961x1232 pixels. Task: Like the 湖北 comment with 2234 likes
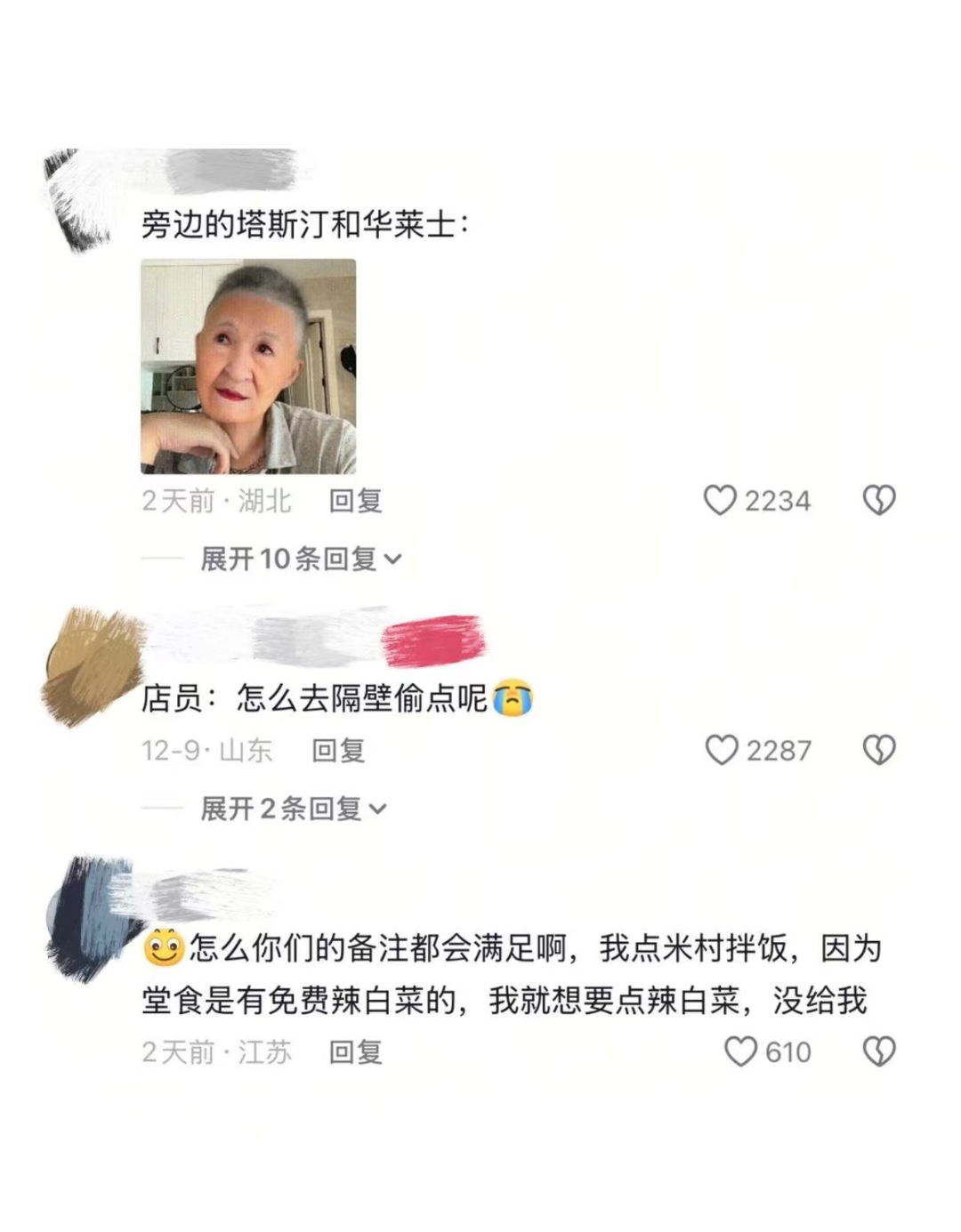click(x=721, y=501)
